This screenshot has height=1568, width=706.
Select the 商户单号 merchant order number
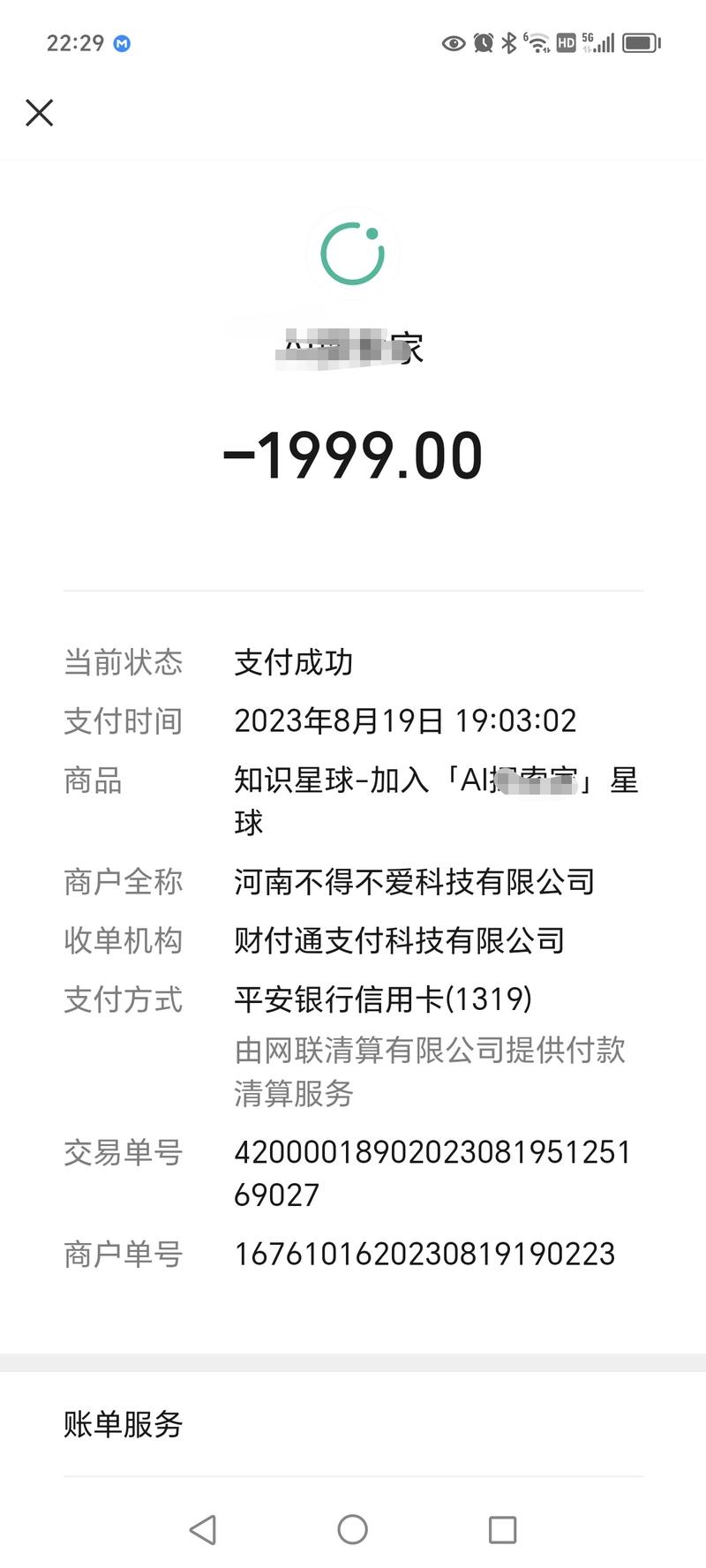click(424, 1254)
